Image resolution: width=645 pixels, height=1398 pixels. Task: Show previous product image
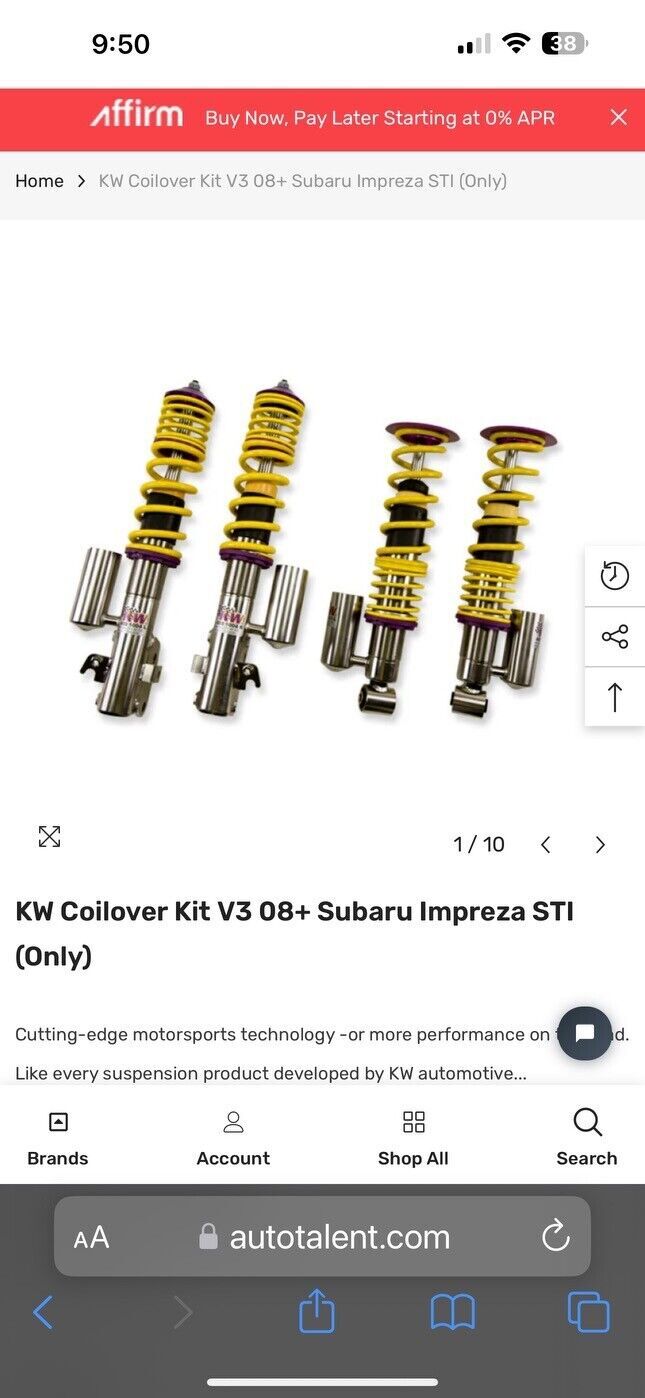(x=545, y=845)
